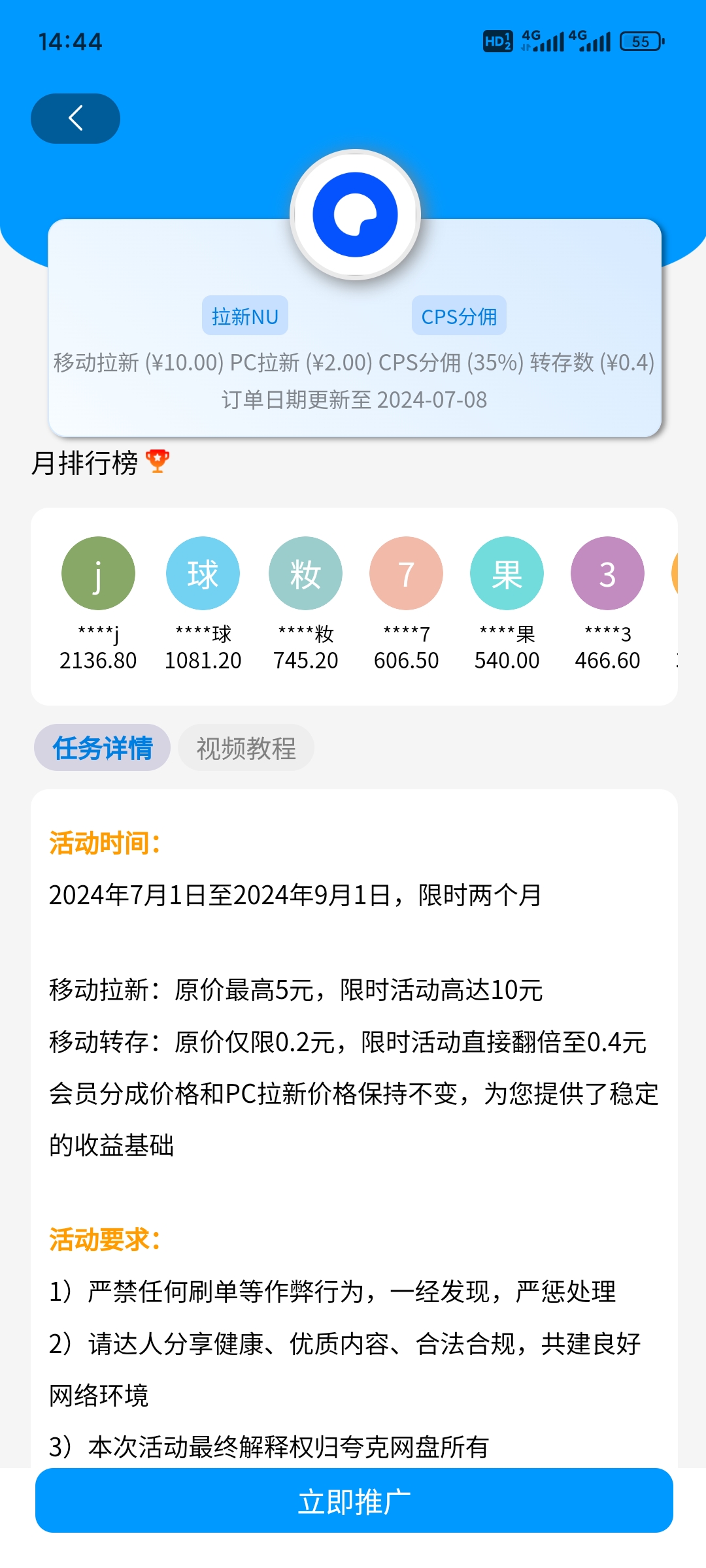Switch to the 视频教程 tab
Screen dimensions: 706x1568
click(246, 748)
